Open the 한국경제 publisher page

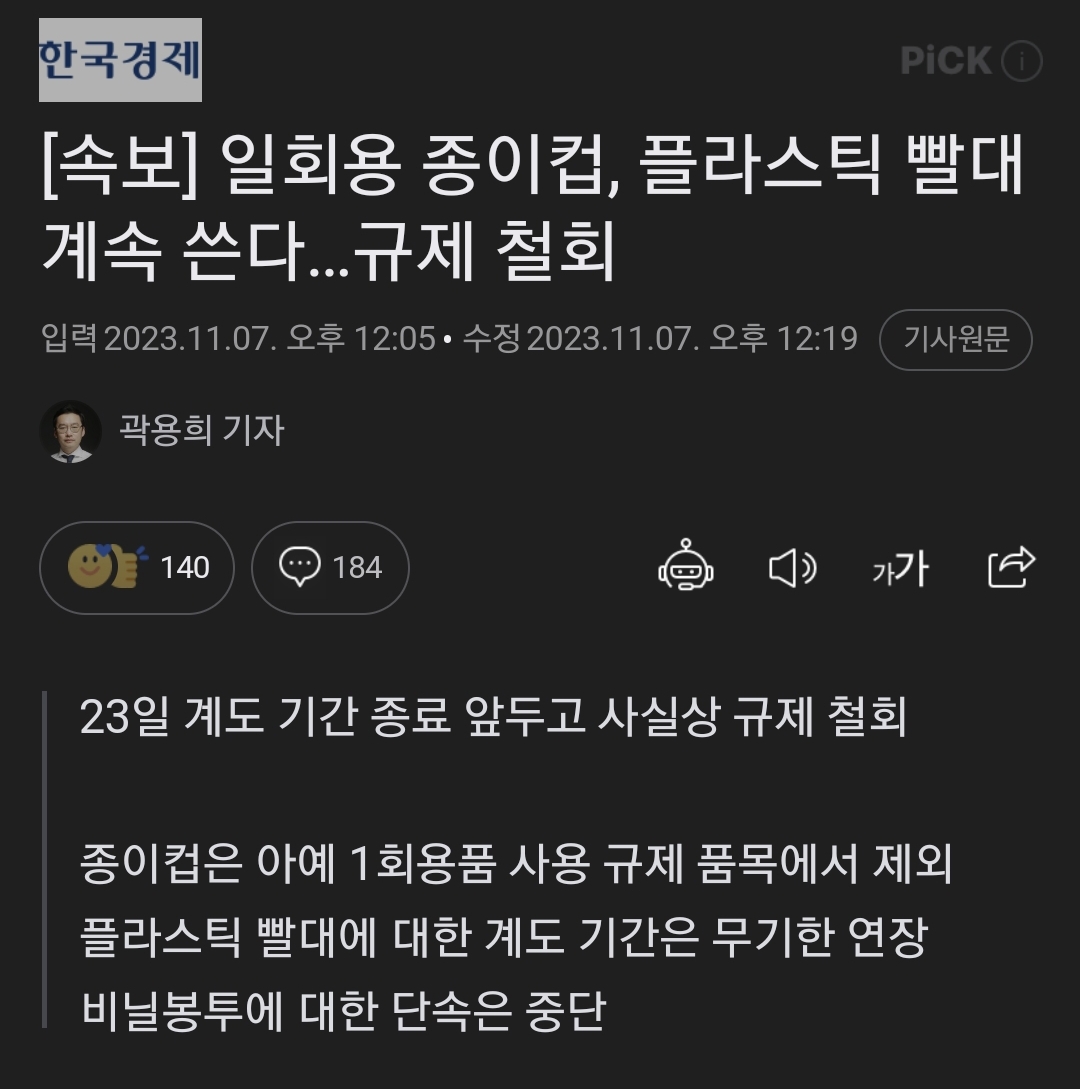click(x=120, y=60)
